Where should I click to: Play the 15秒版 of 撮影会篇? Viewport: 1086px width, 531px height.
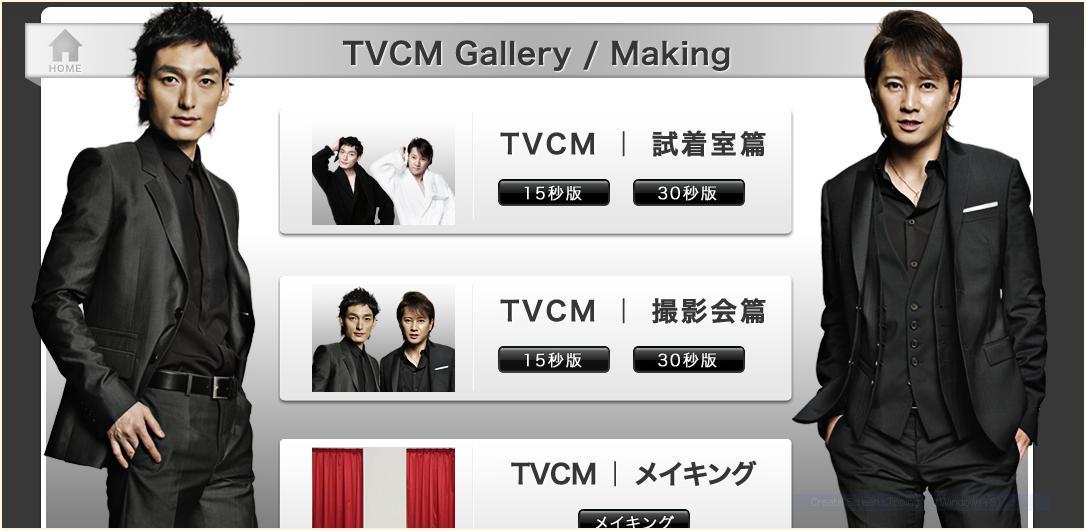[553, 360]
